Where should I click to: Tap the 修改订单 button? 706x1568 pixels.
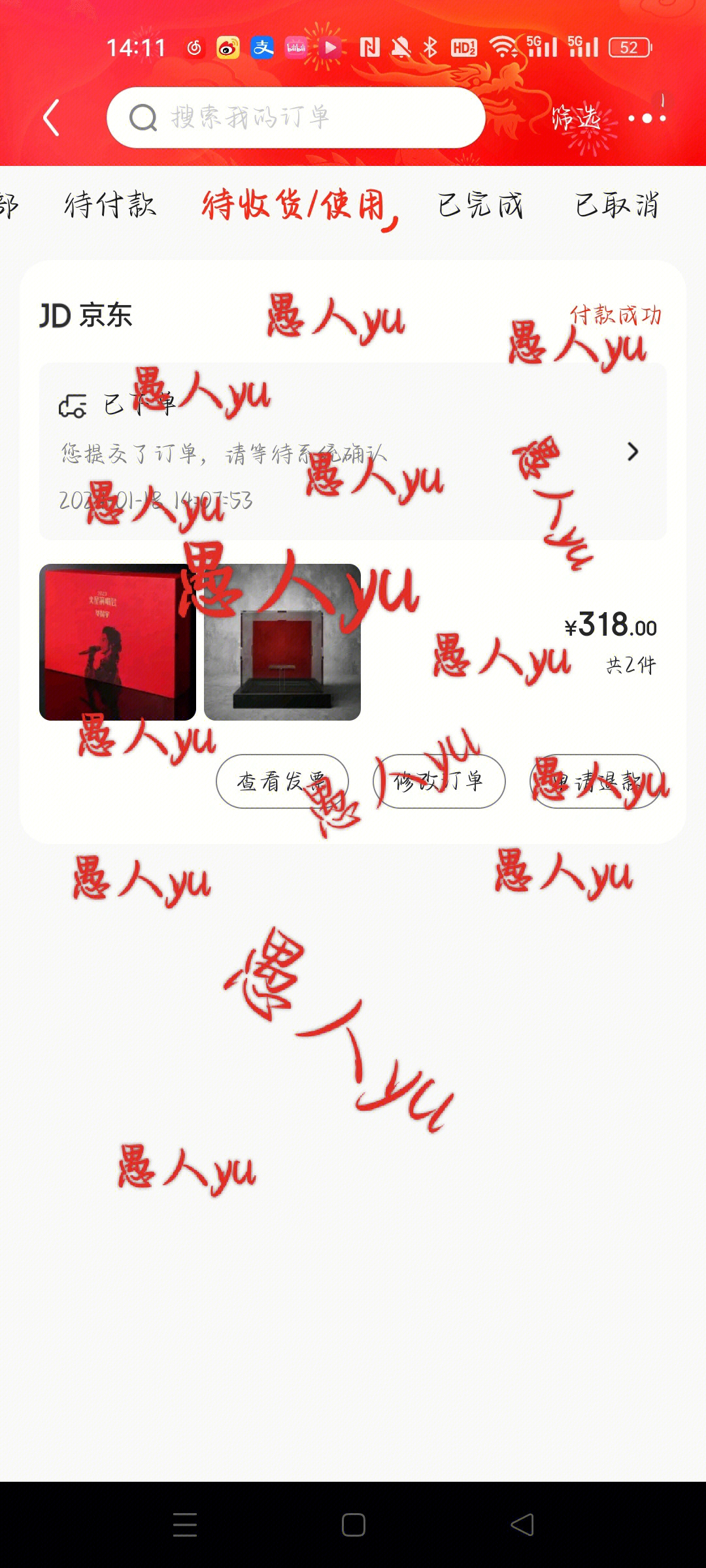[x=439, y=781]
